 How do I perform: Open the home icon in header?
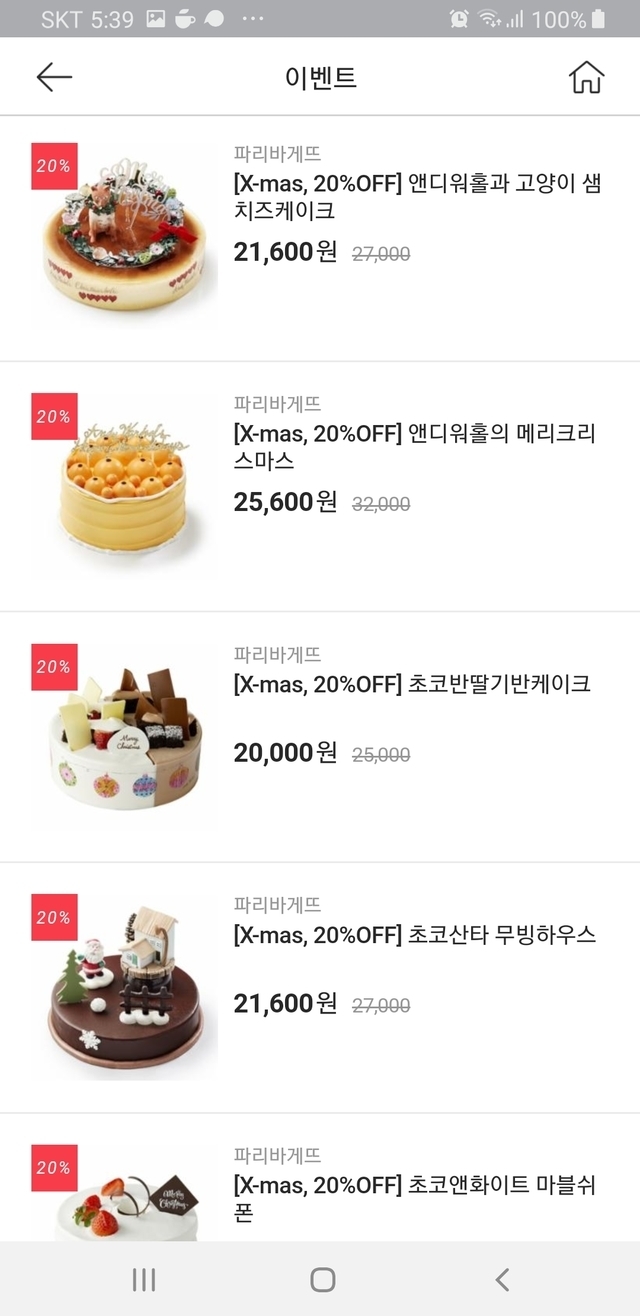tap(586, 77)
